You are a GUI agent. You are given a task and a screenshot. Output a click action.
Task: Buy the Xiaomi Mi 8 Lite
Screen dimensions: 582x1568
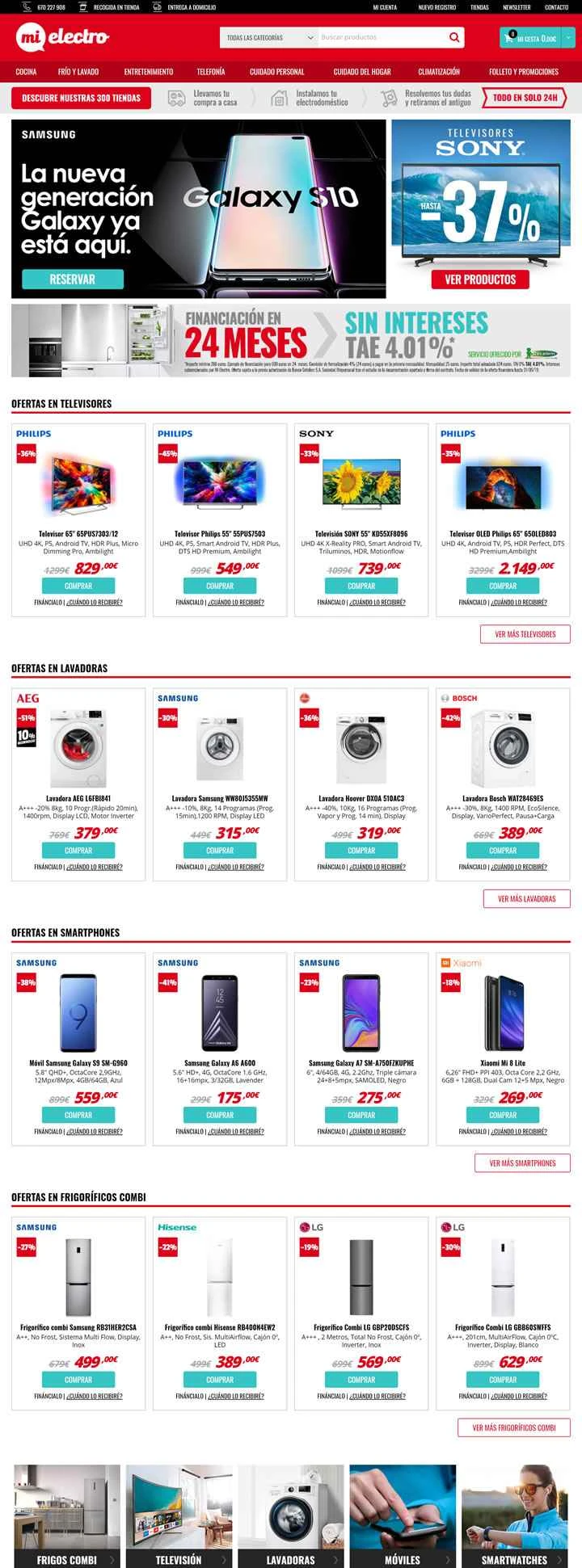pyautogui.click(x=502, y=1115)
